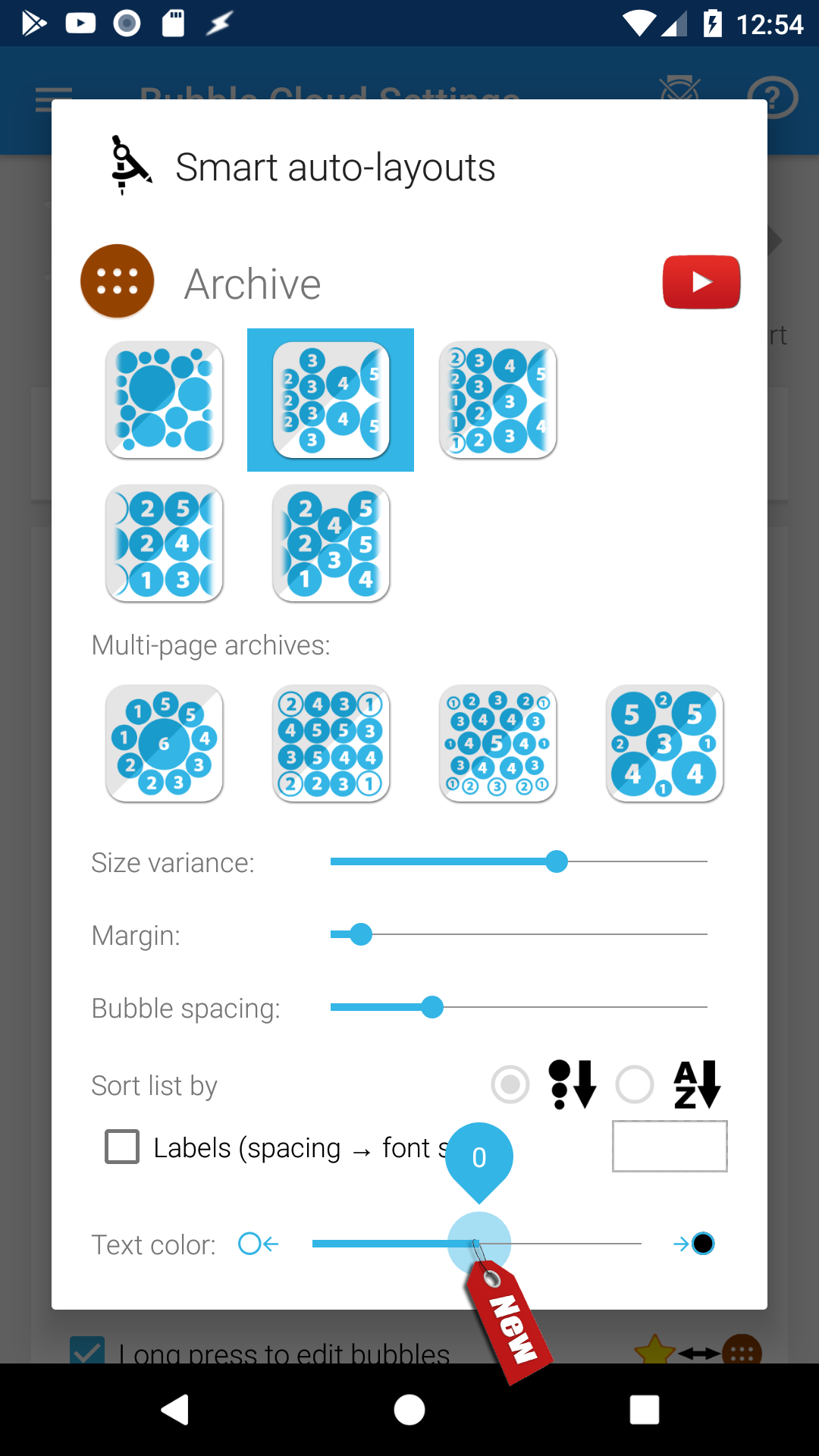Select the unnumbered random bubbles layout
Viewport: 819px width, 1456px height.
pyautogui.click(x=165, y=400)
